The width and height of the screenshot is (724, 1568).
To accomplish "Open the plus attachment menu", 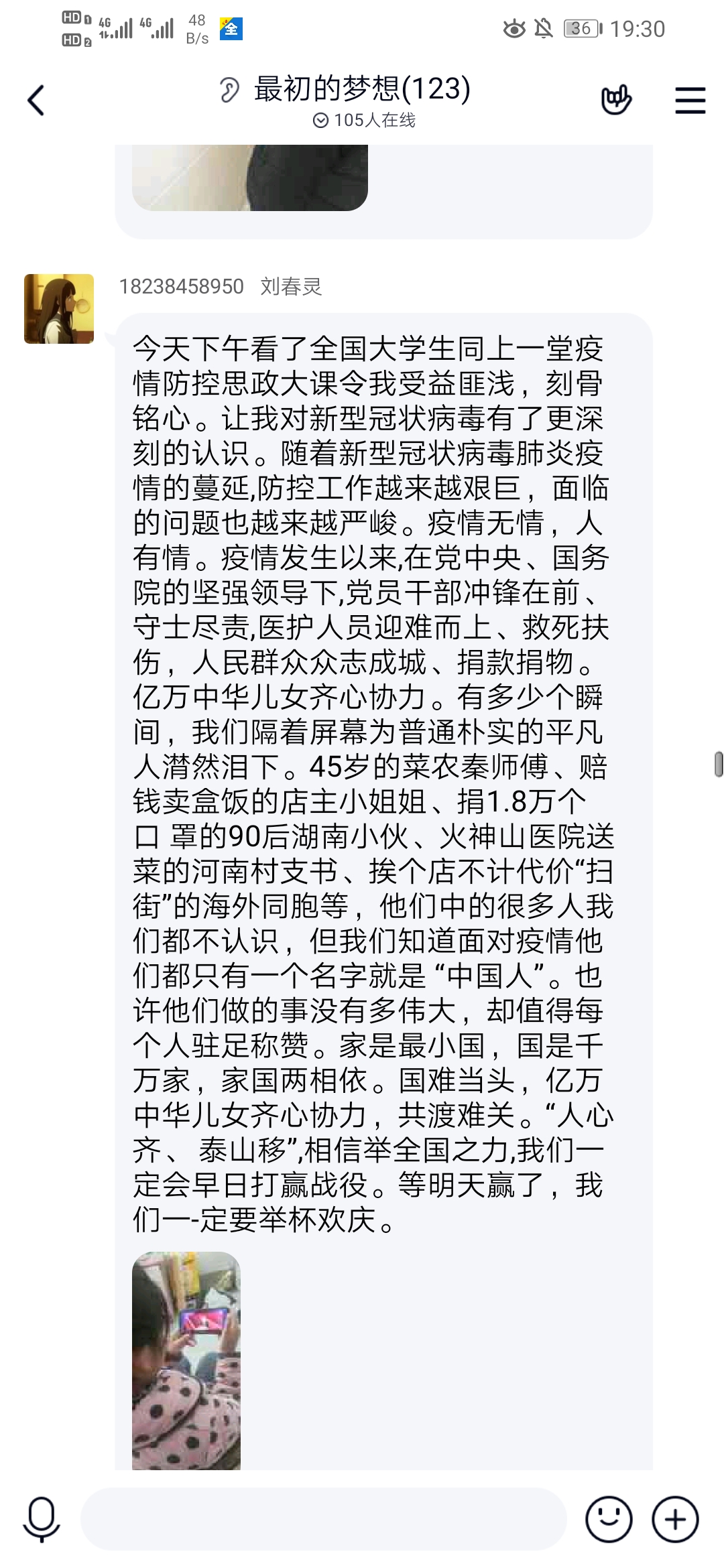I will [675, 1518].
